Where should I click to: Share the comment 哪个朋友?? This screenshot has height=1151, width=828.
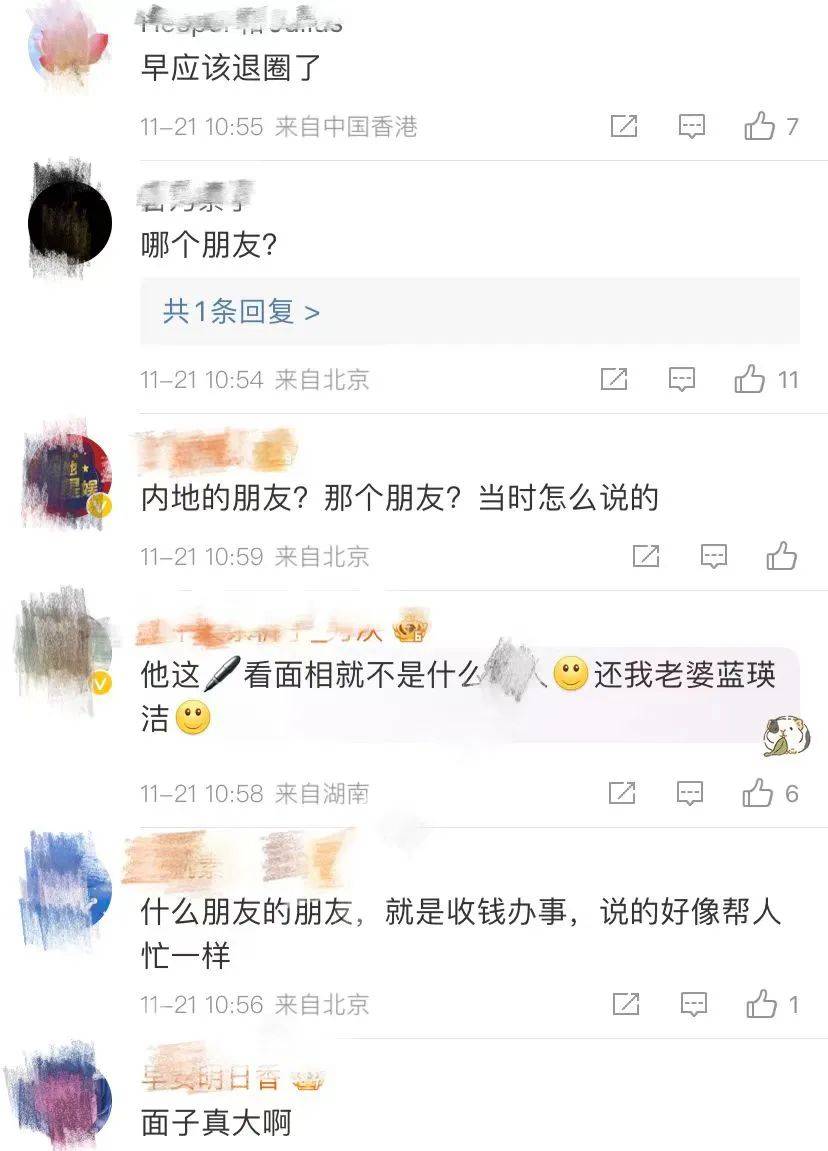point(614,379)
